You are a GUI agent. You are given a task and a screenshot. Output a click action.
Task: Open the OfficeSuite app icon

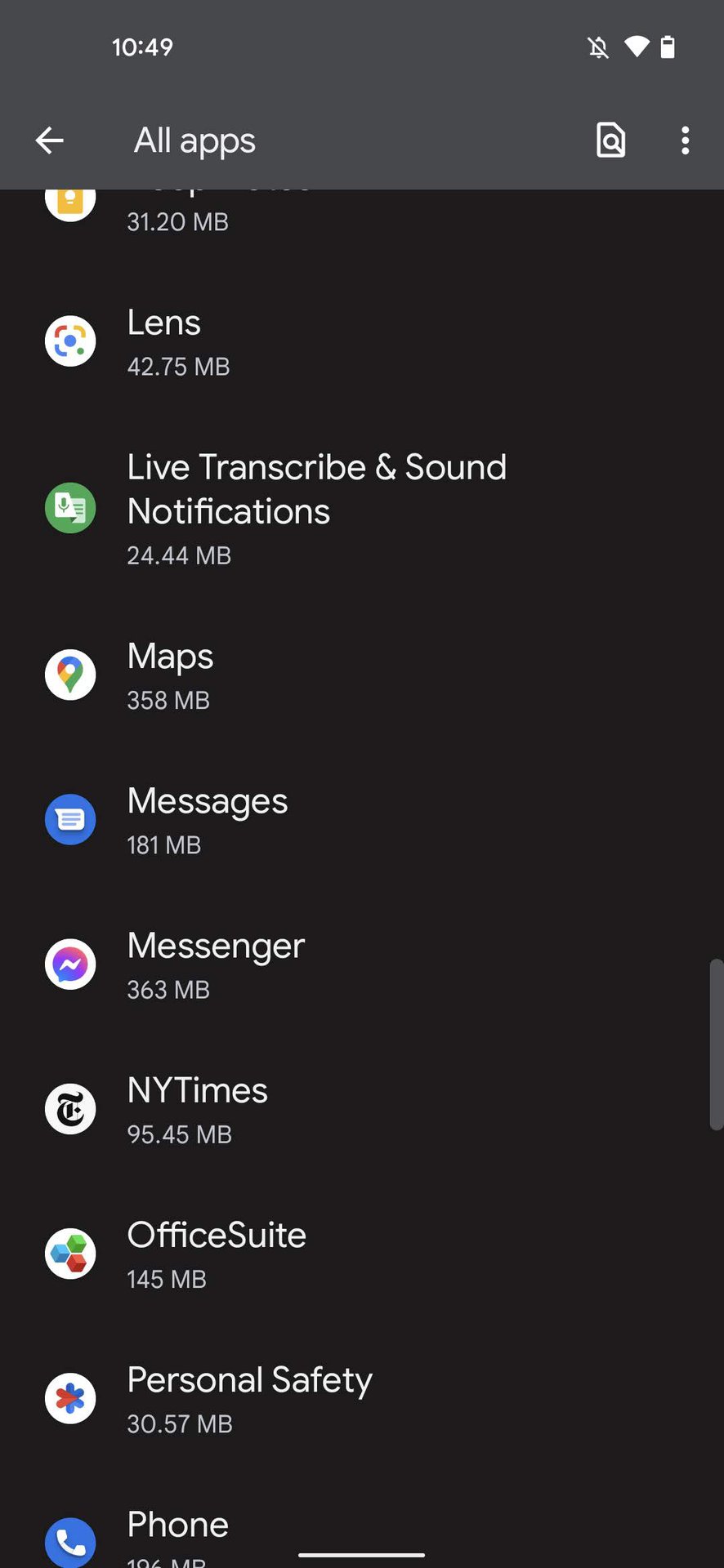click(69, 1253)
